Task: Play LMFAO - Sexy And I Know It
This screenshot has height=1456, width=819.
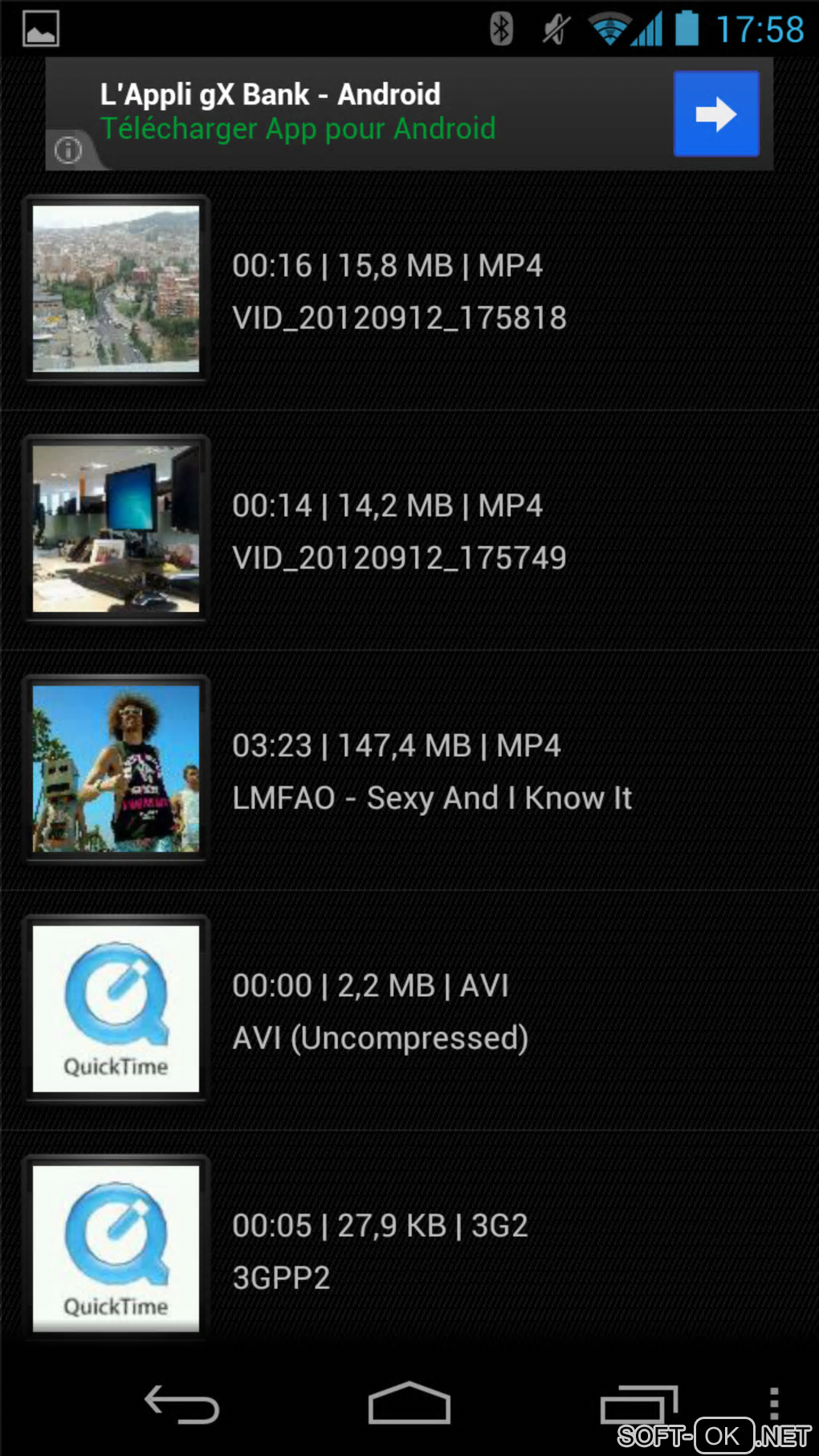Action: pos(431,771)
